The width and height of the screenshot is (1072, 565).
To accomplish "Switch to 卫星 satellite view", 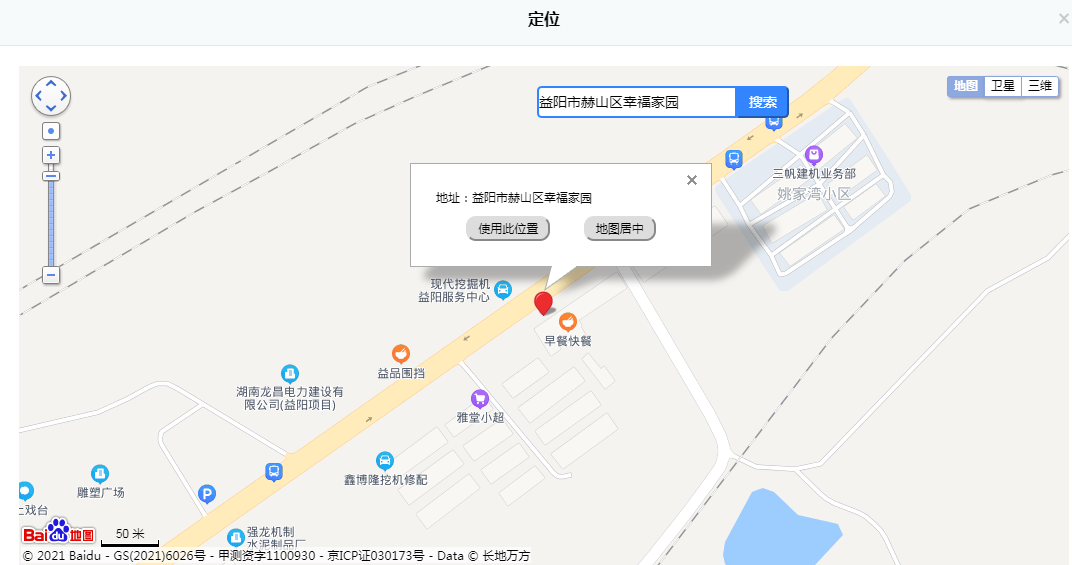I will [1002, 86].
